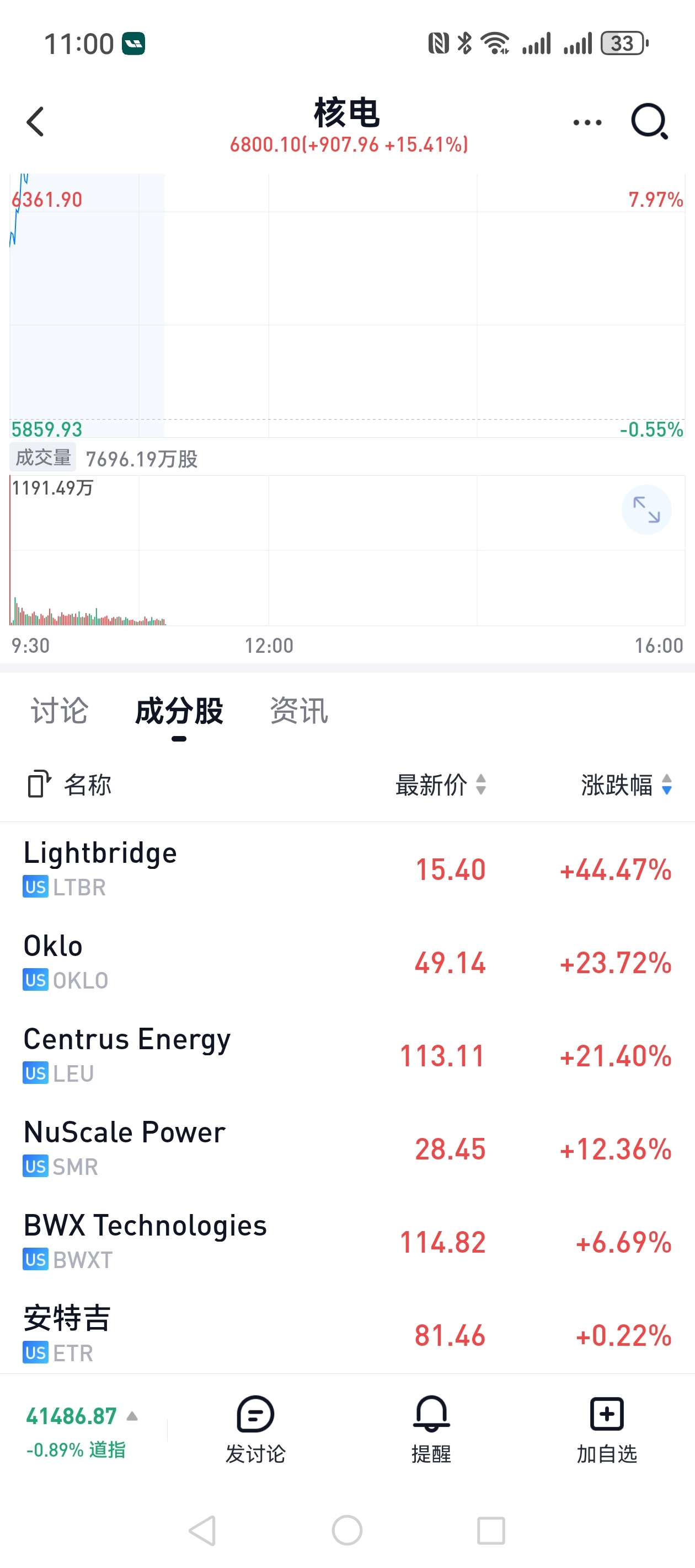Image resolution: width=695 pixels, height=1568 pixels.
Task: View Centrus Energy LEU details
Action: pos(347,1055)
